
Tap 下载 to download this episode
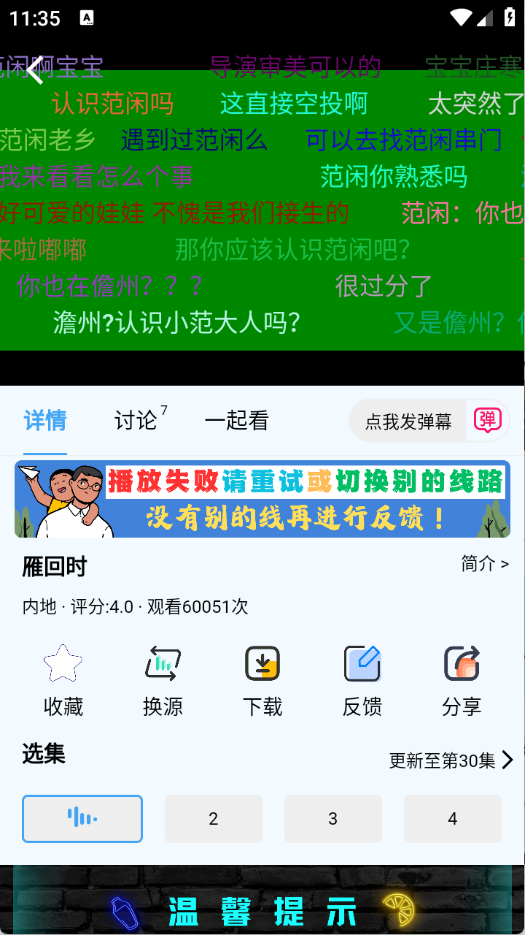pos(262,681)
